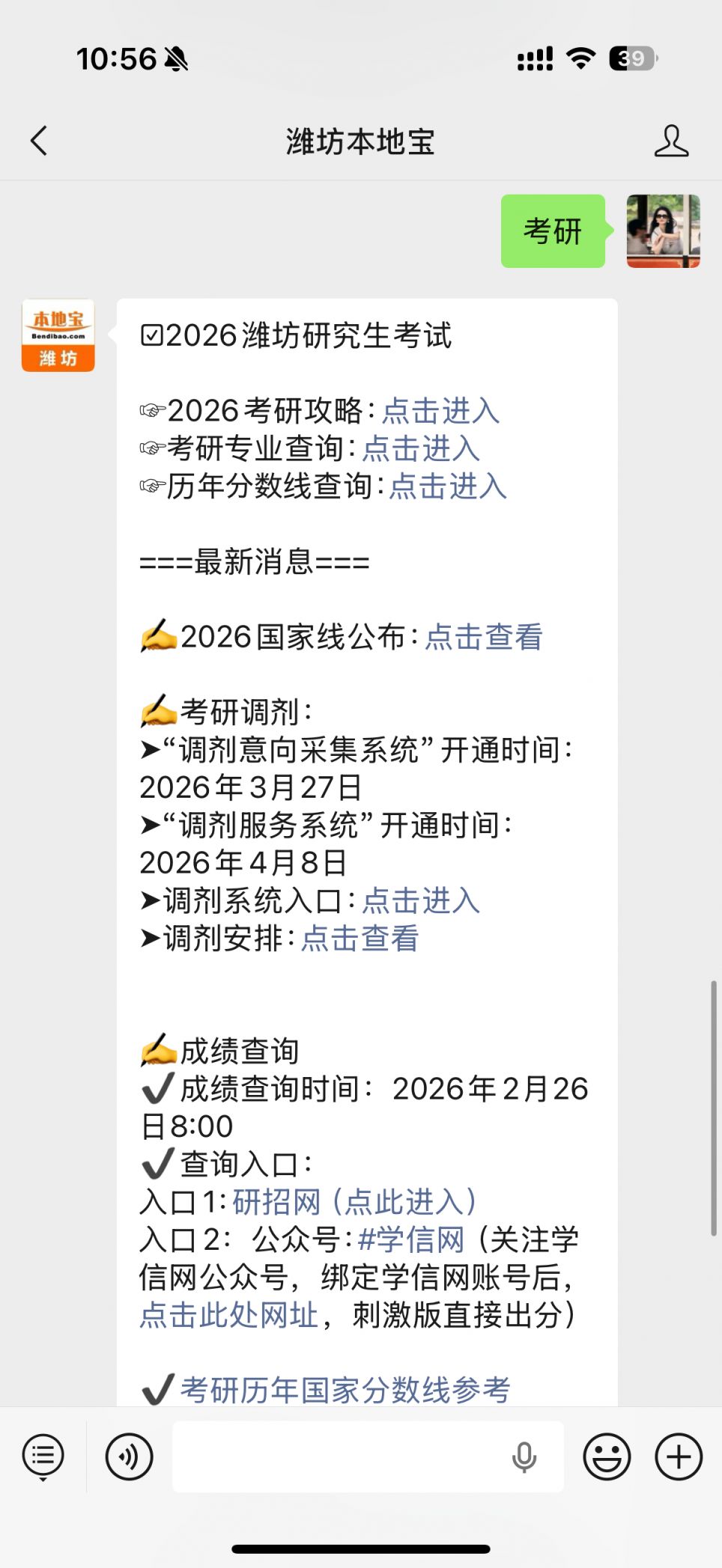Screen dimensions: 722x1568
Task: Tap the back arrow to leave chat
Action: click(x=39, y=141)
